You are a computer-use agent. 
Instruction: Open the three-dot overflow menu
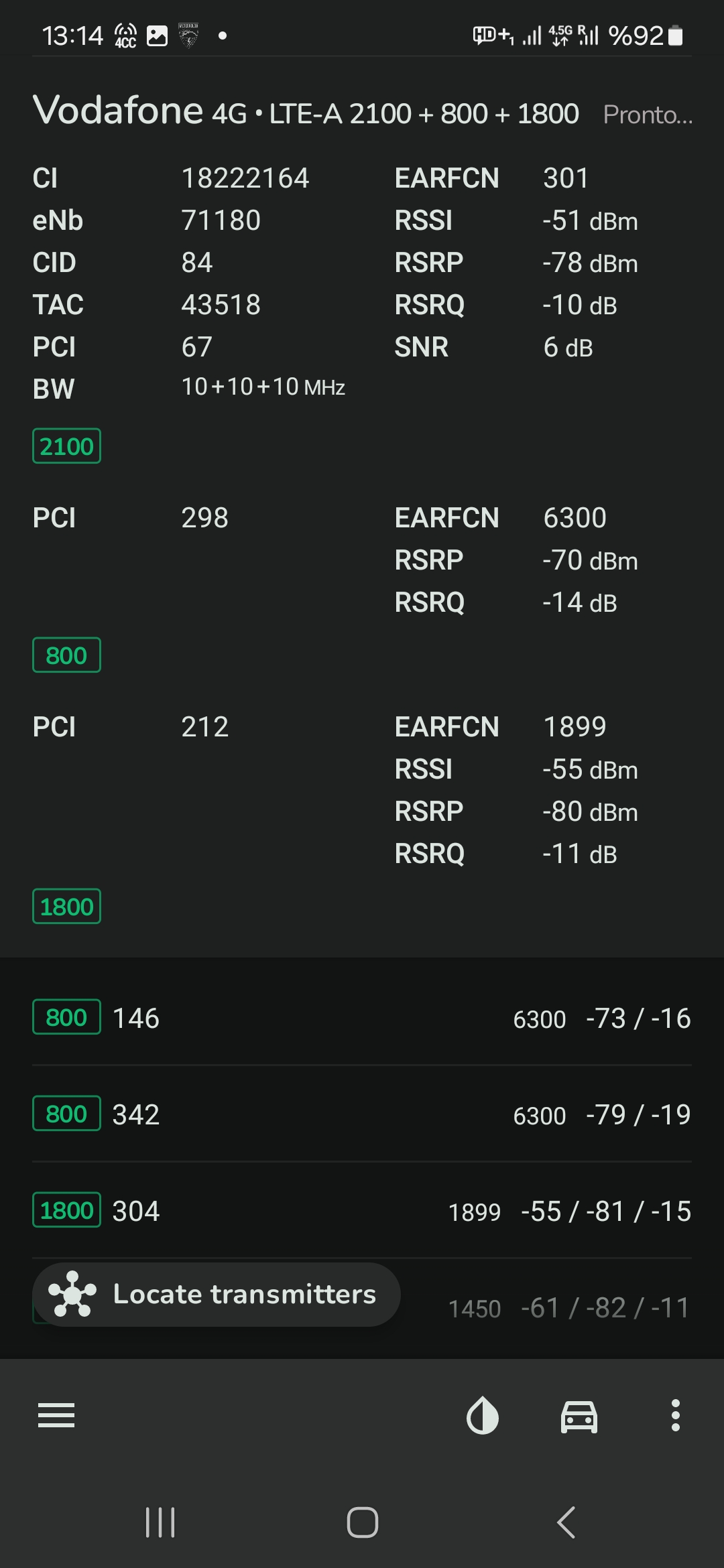click(x=676, y=1415)
